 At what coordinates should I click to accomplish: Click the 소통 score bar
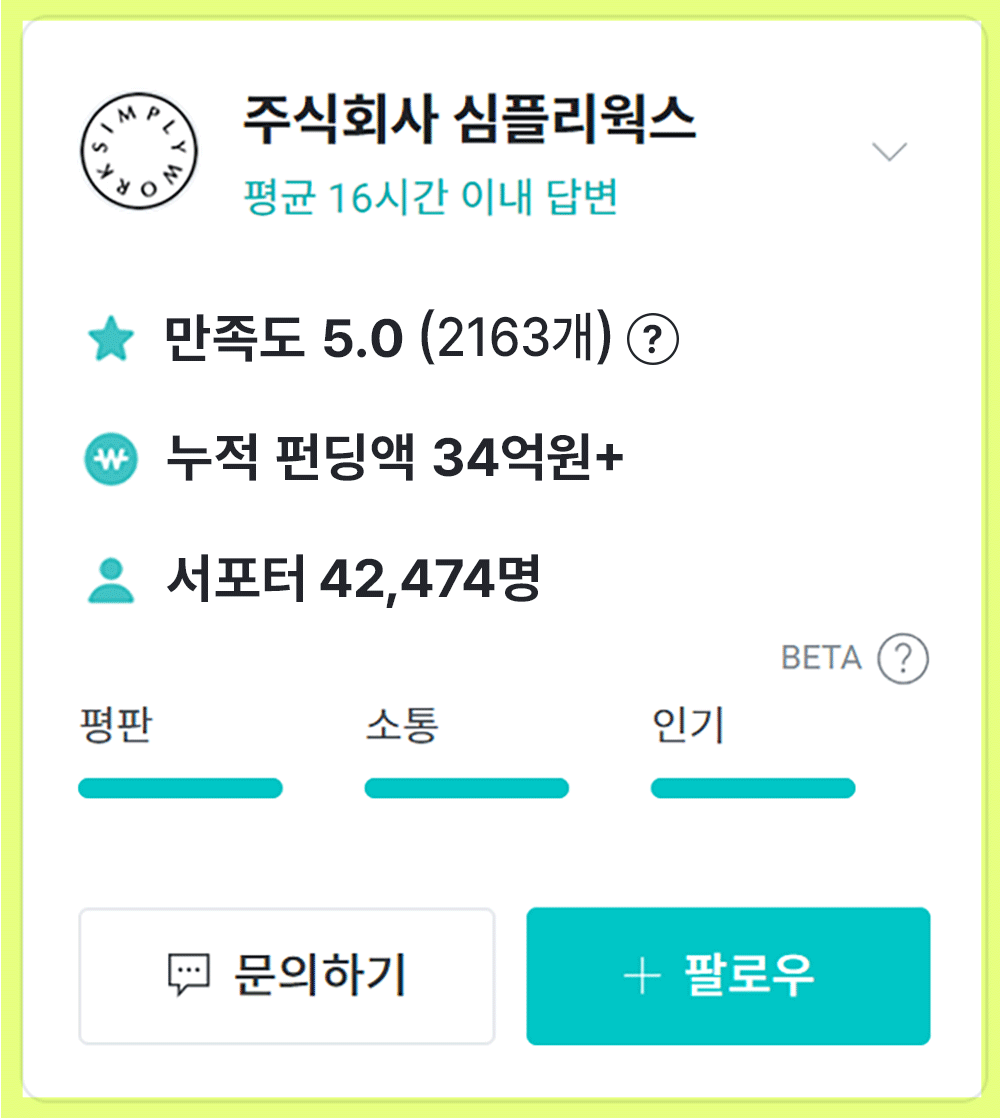(468, 788)
